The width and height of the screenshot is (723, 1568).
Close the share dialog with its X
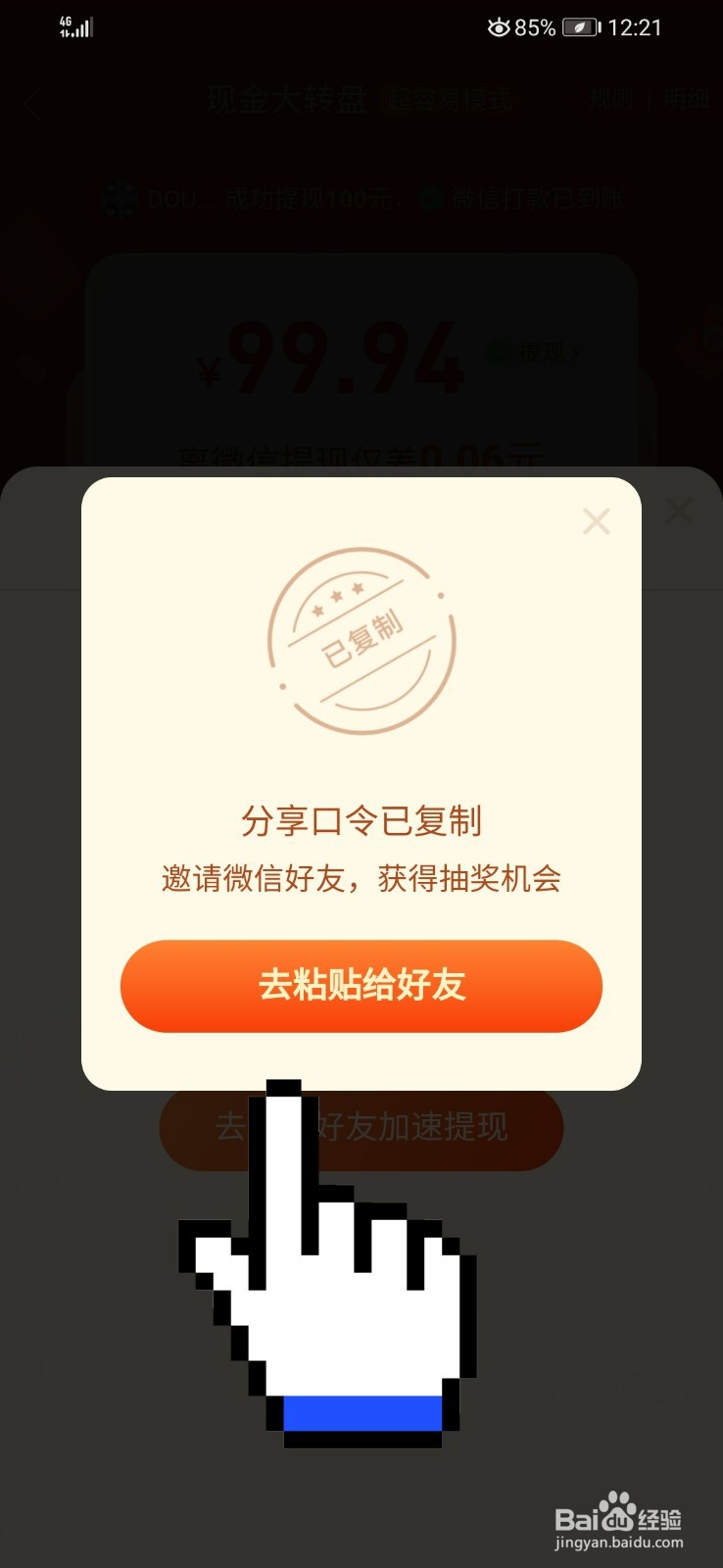point(597,521)
